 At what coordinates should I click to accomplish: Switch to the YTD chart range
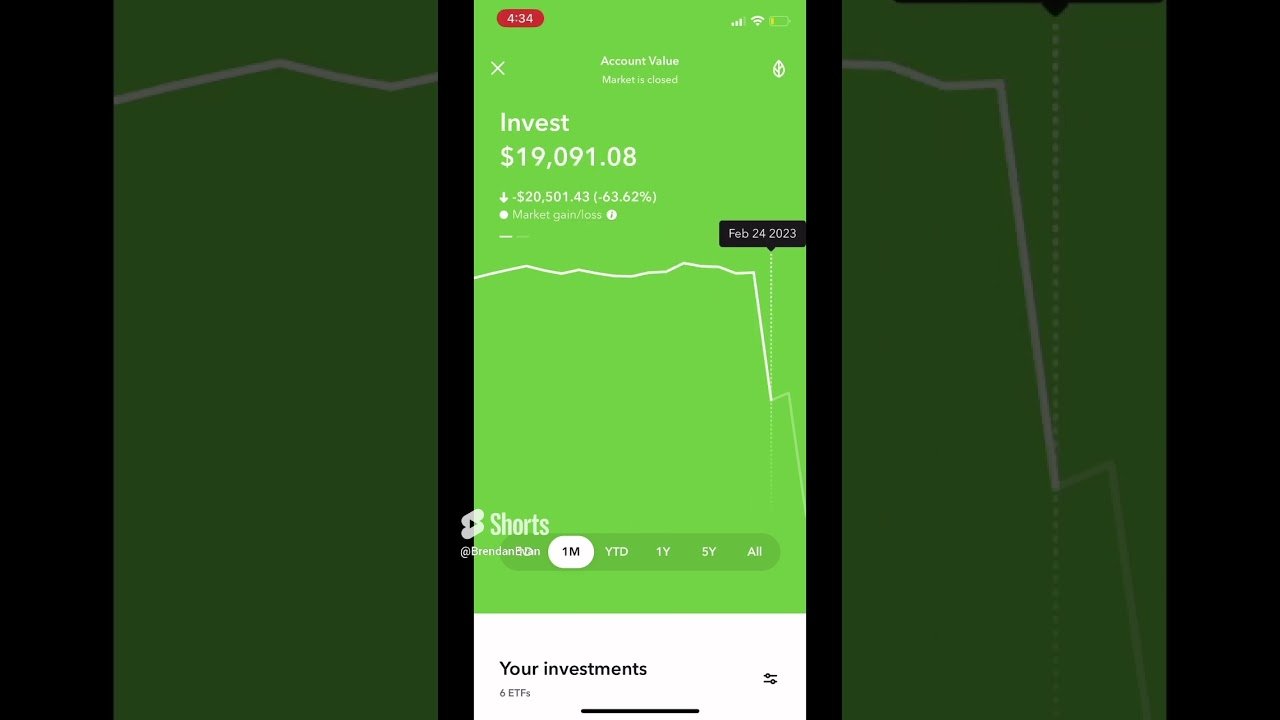pyautogui.click(x=616, y=552)
